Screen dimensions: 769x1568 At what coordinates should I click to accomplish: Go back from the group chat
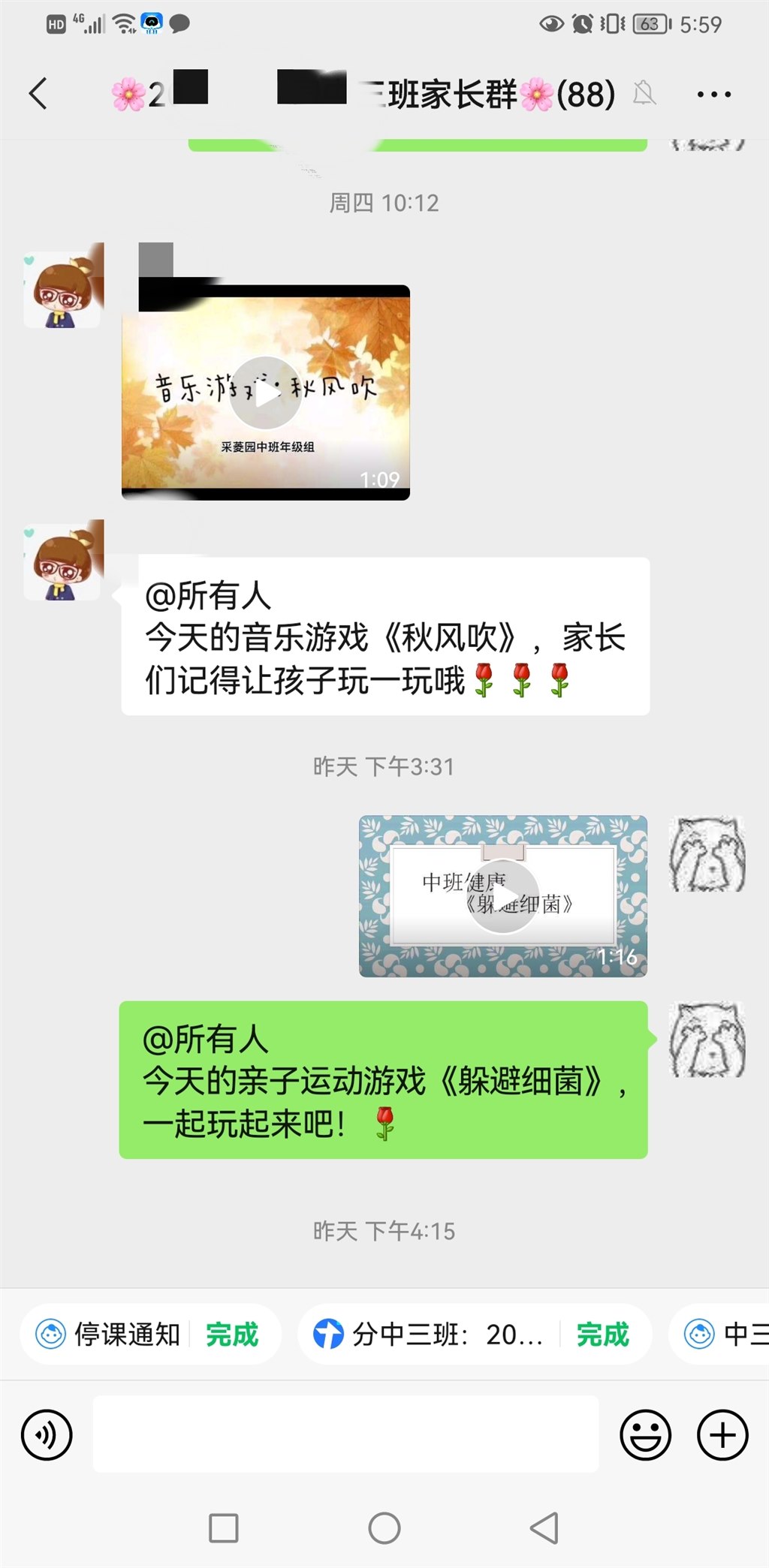point(38,95)
